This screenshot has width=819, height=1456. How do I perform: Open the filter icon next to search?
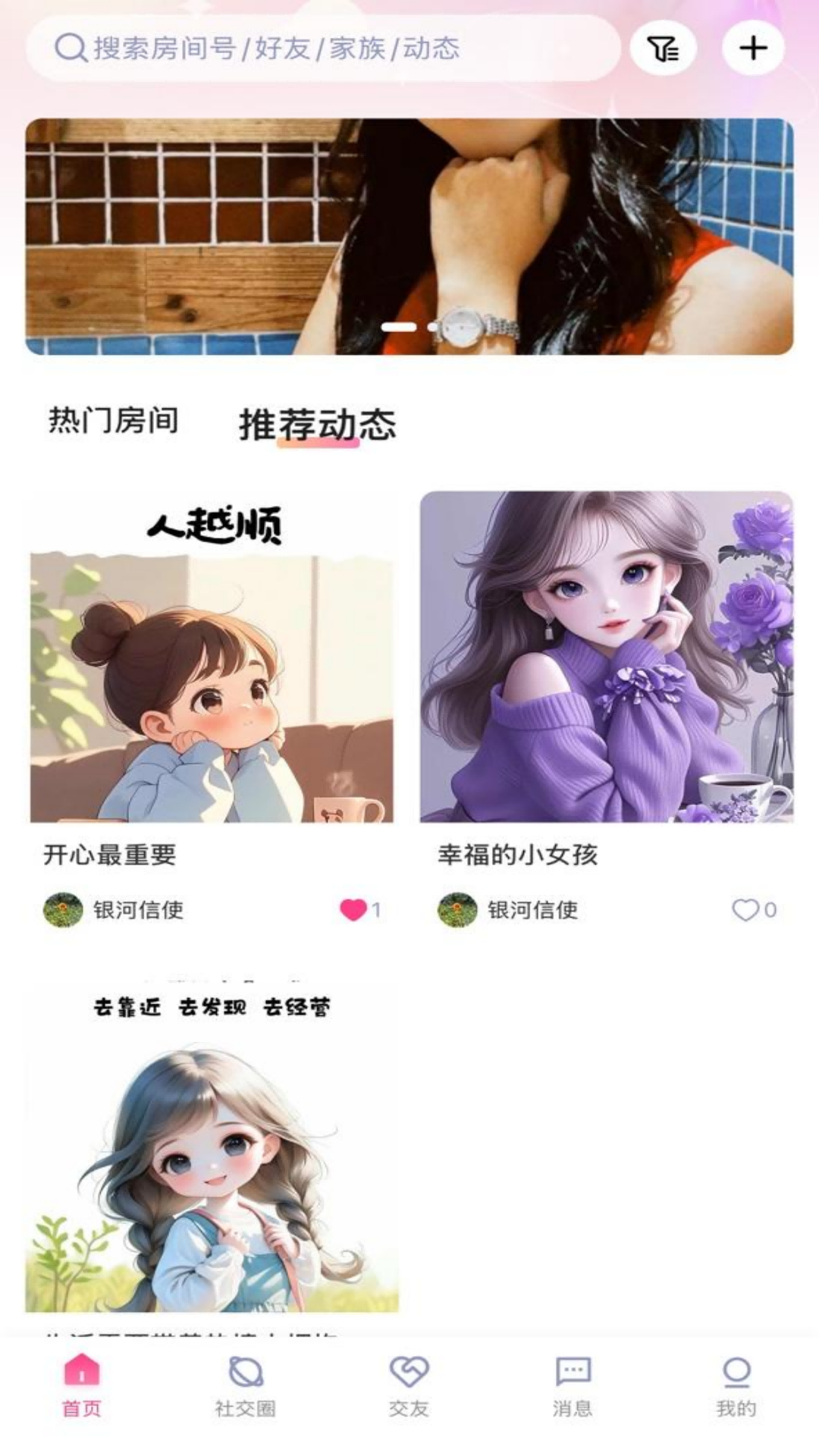click(x=663, y=49)
